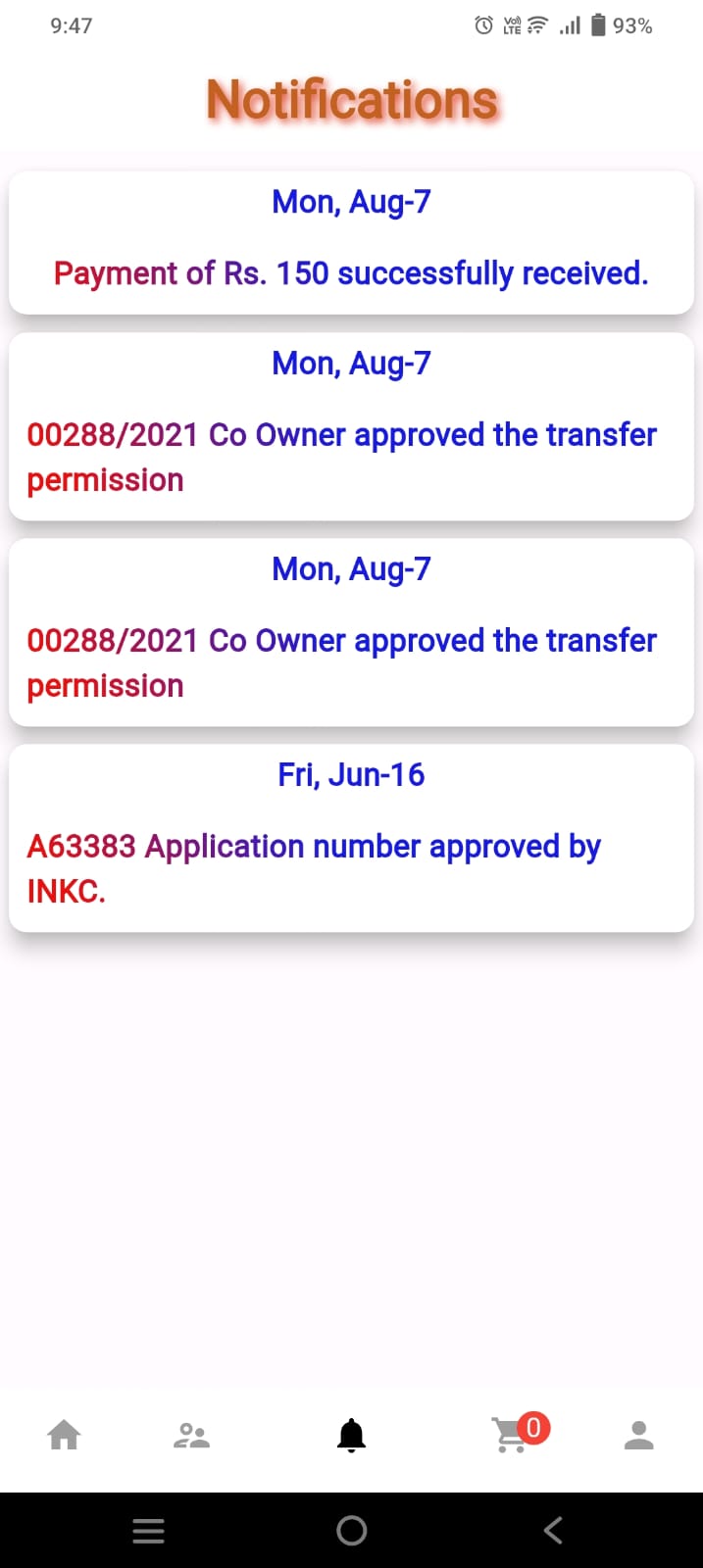Tap the system back button
This screenshot has height=1568, width=703.
click(553, 1530)
